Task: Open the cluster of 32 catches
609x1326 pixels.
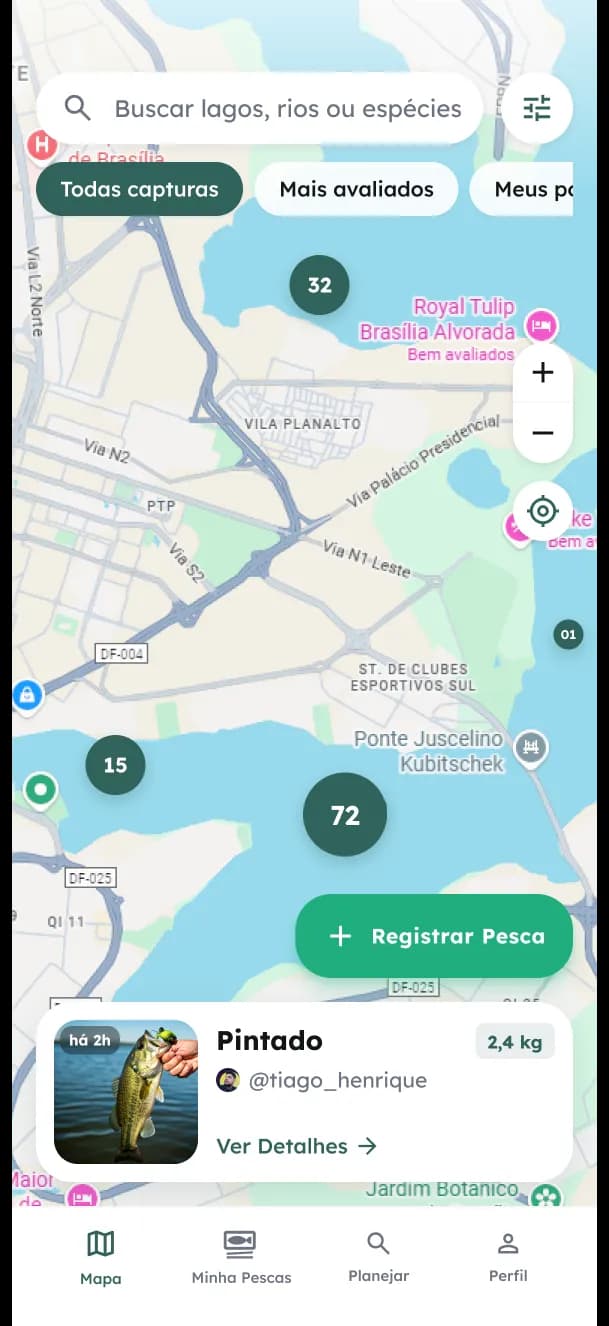Action: 319,285
